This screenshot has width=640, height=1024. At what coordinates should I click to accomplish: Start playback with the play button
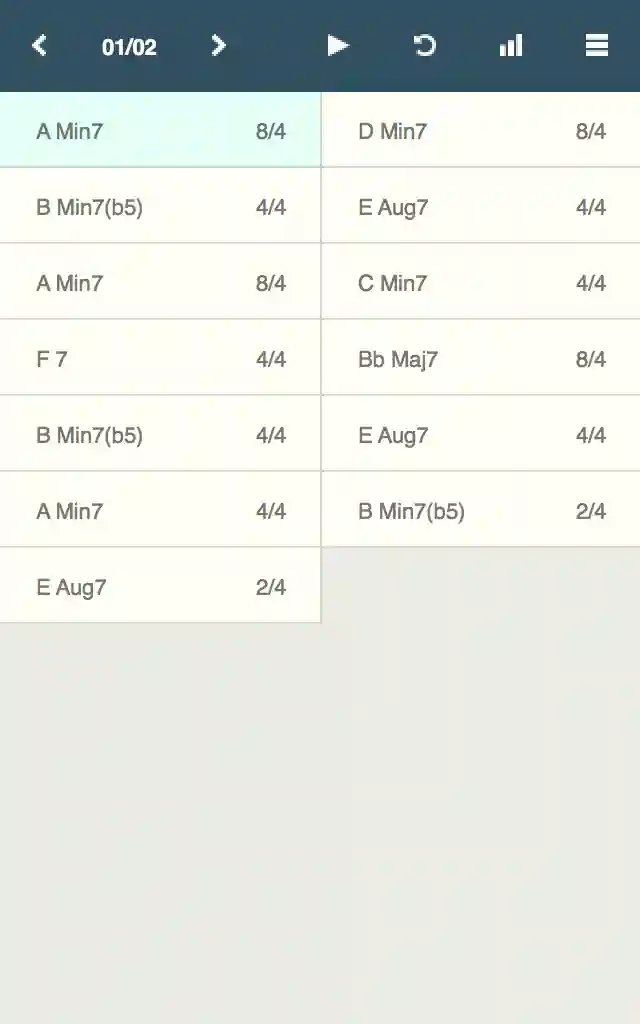pyautogui.click(x=338, y=46)
